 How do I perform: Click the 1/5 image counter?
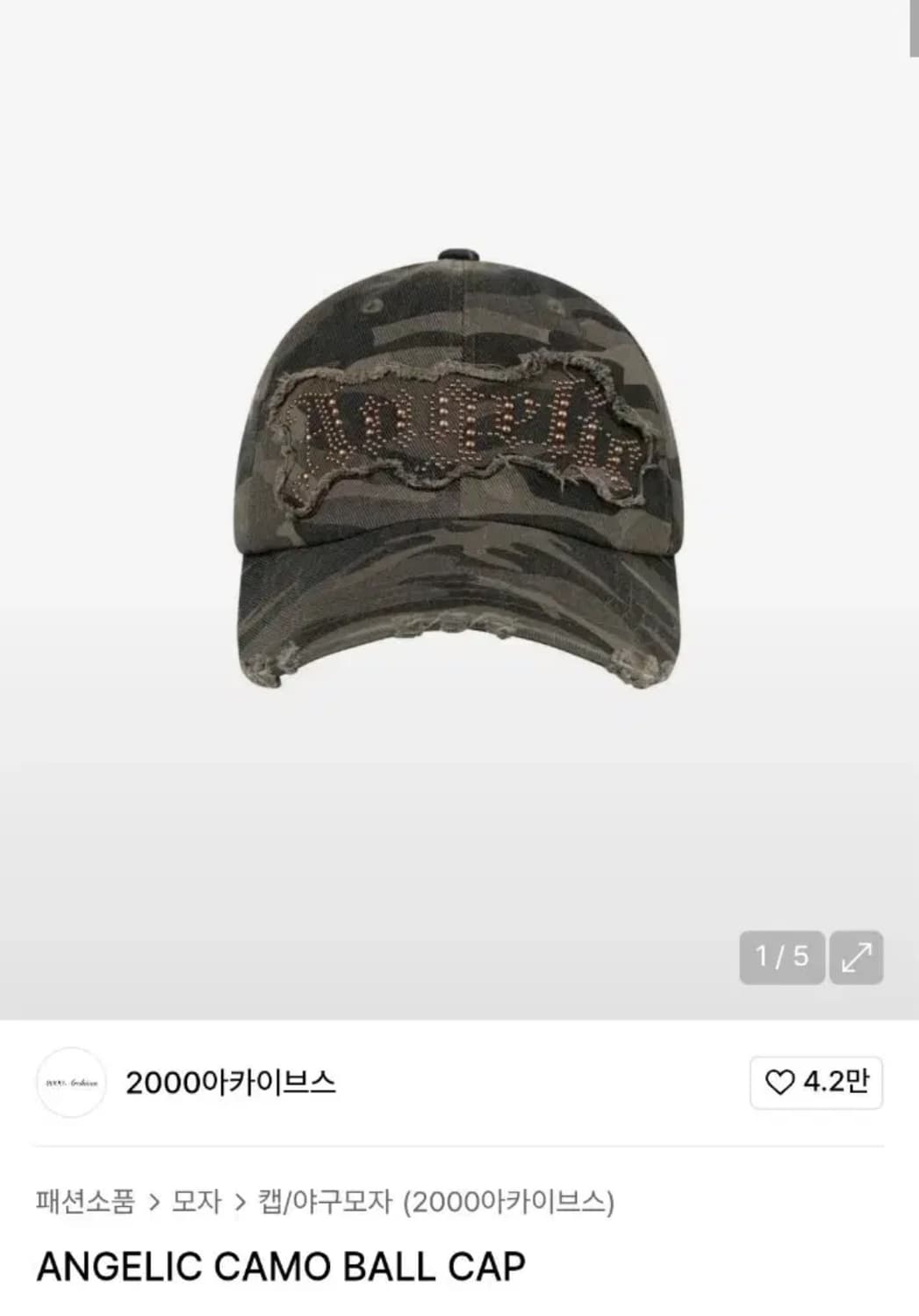coord(782,957)
